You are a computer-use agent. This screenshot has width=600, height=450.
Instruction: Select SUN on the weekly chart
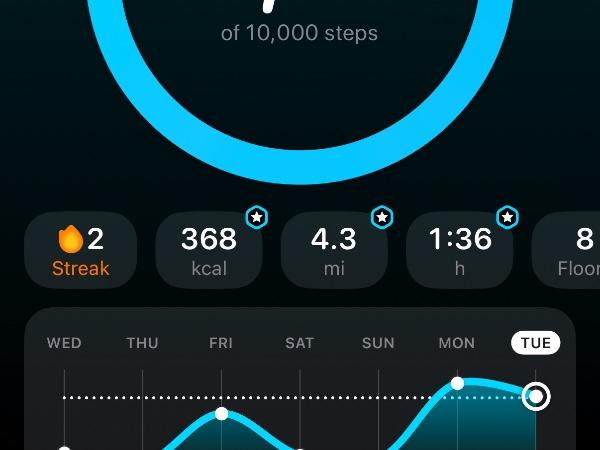(378, 343)
